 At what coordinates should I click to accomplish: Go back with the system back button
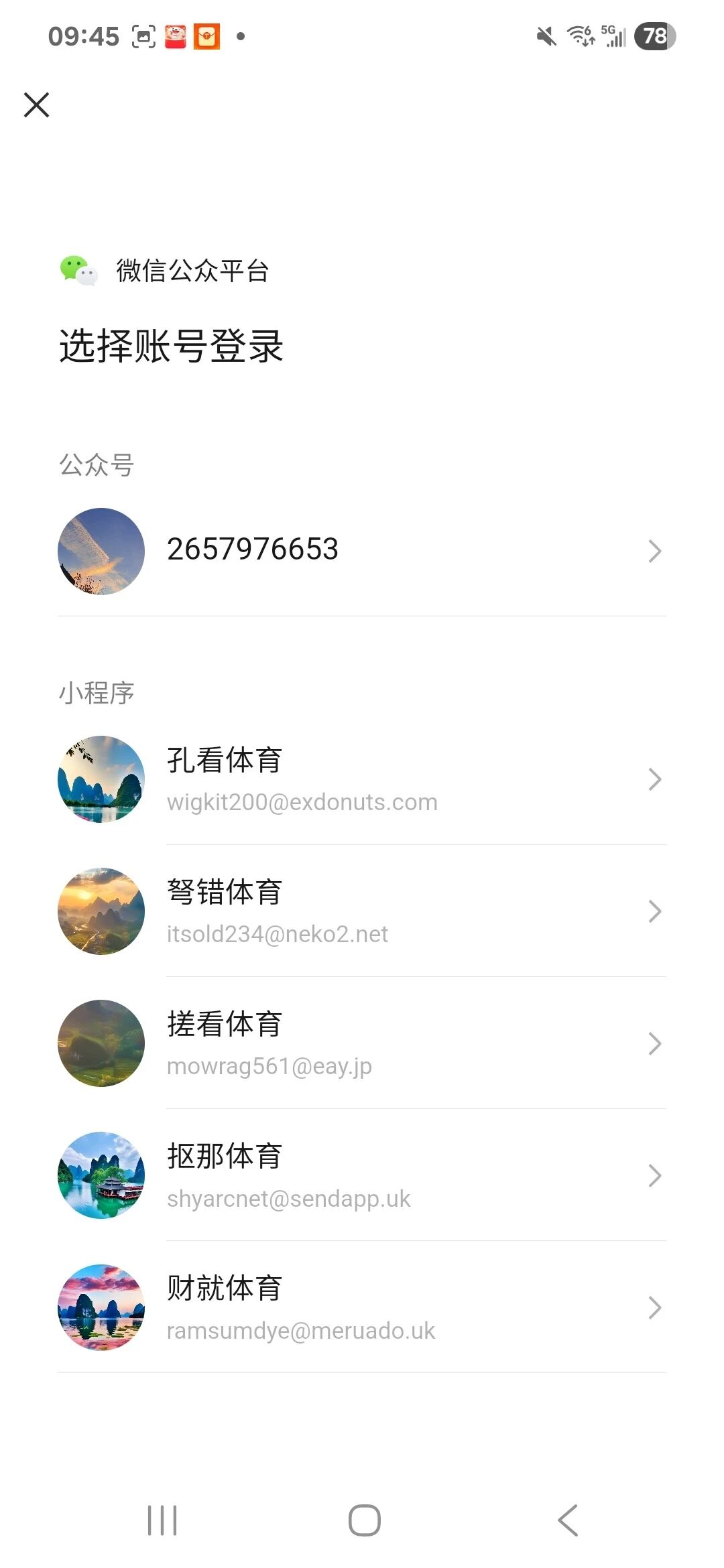pos(568,1520)
